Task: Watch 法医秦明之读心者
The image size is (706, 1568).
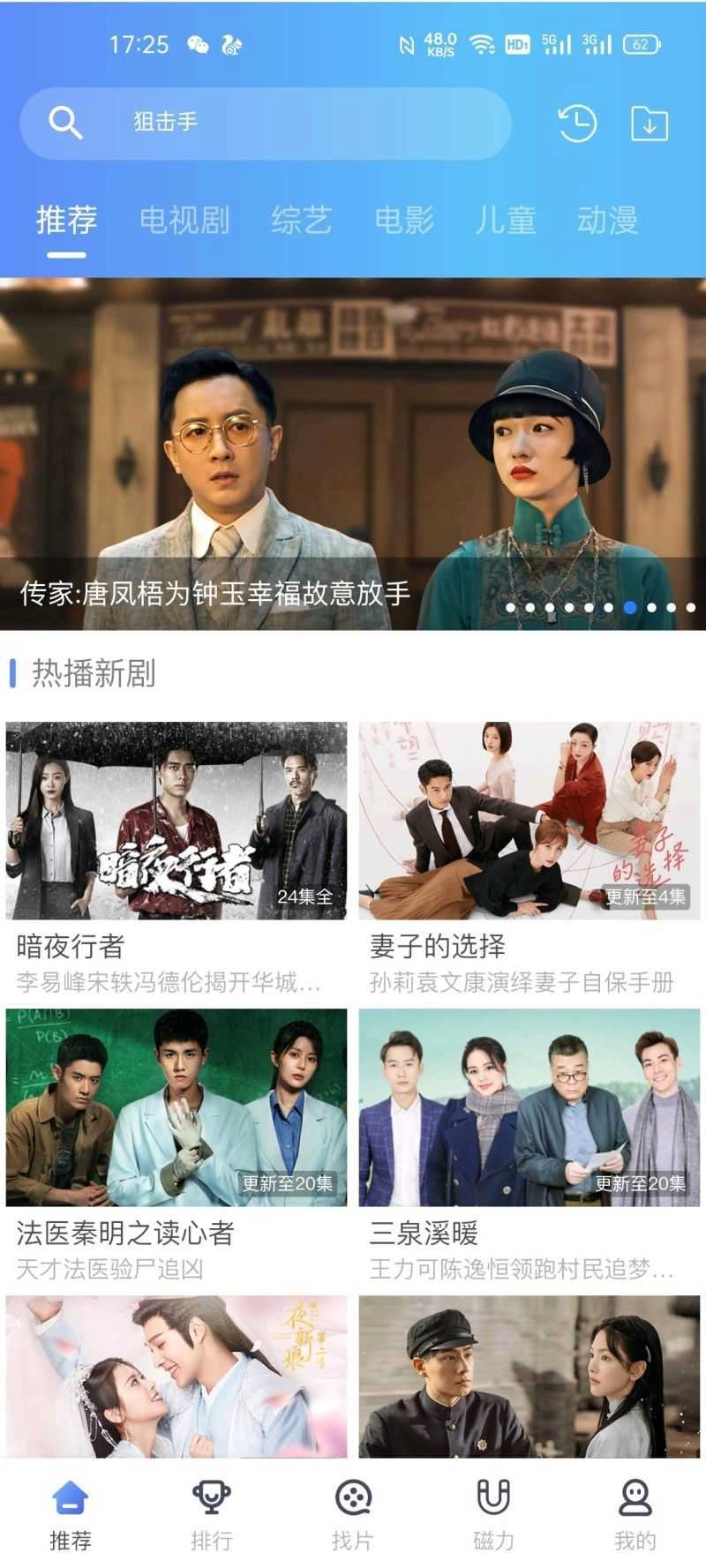Action: click(176, 1108)
